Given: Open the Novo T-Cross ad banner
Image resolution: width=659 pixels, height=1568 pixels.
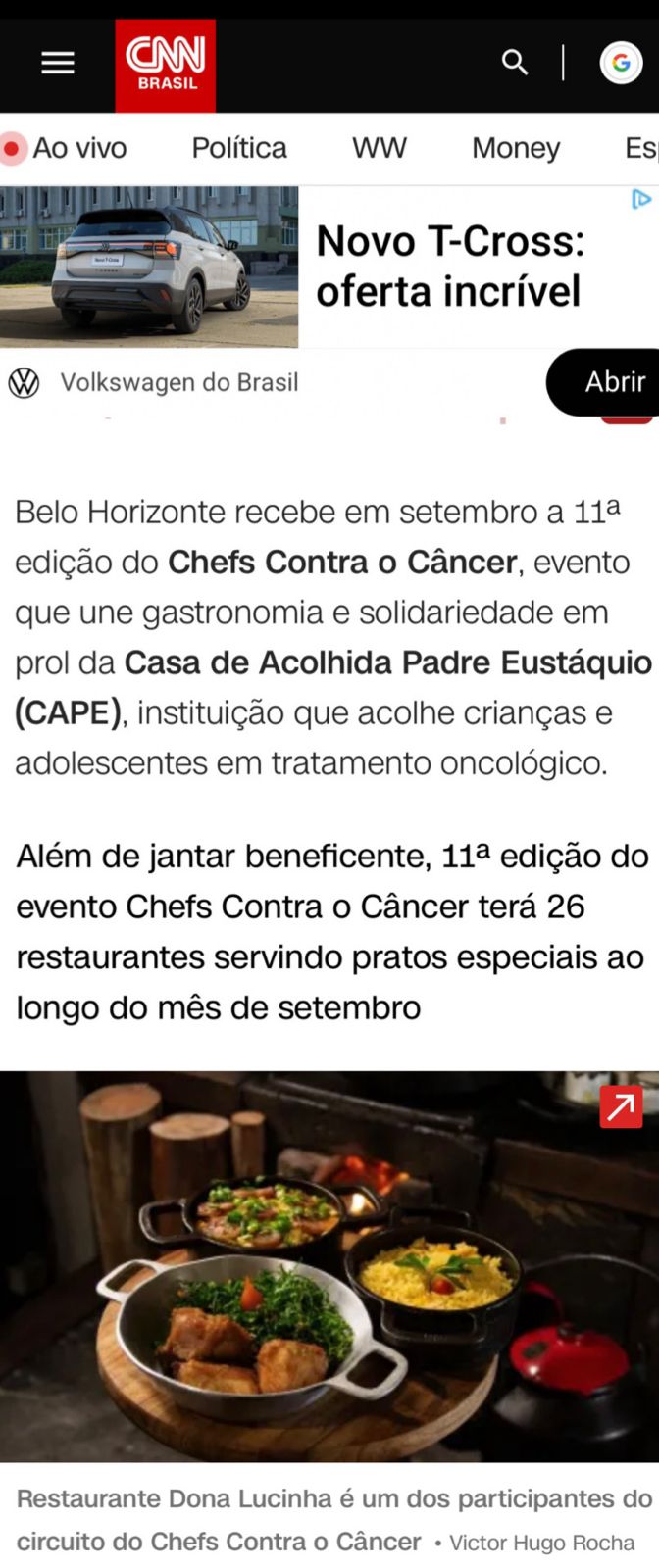Looking at the screenshot, I should point(449,266).
